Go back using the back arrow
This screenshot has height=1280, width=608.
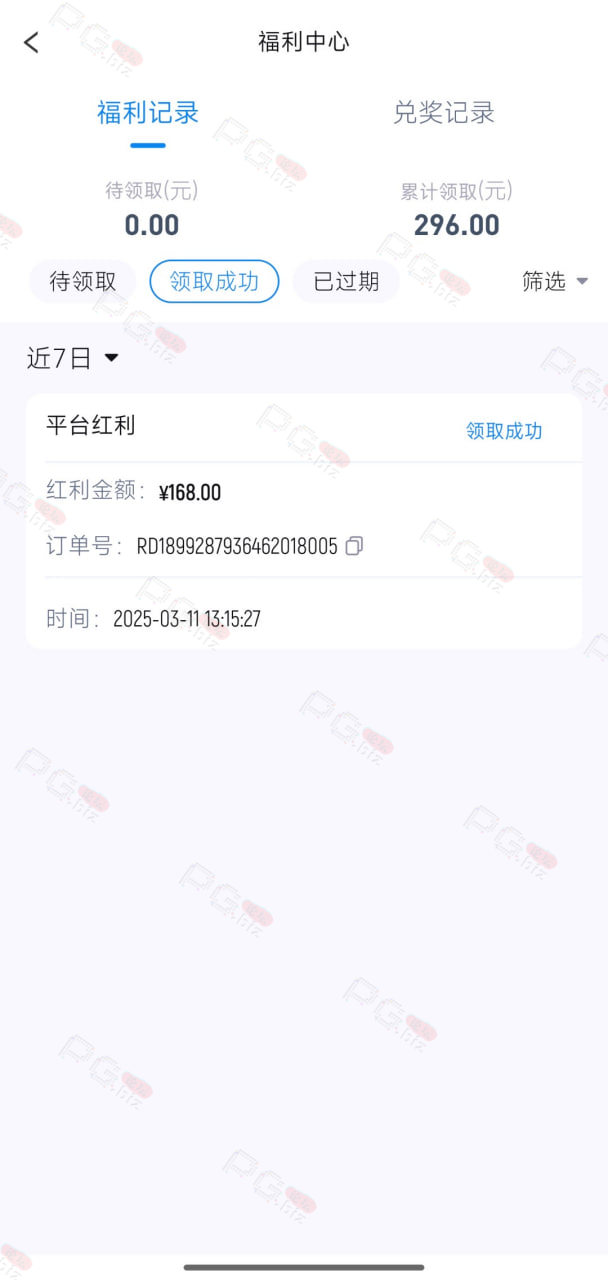coord(31,42)
